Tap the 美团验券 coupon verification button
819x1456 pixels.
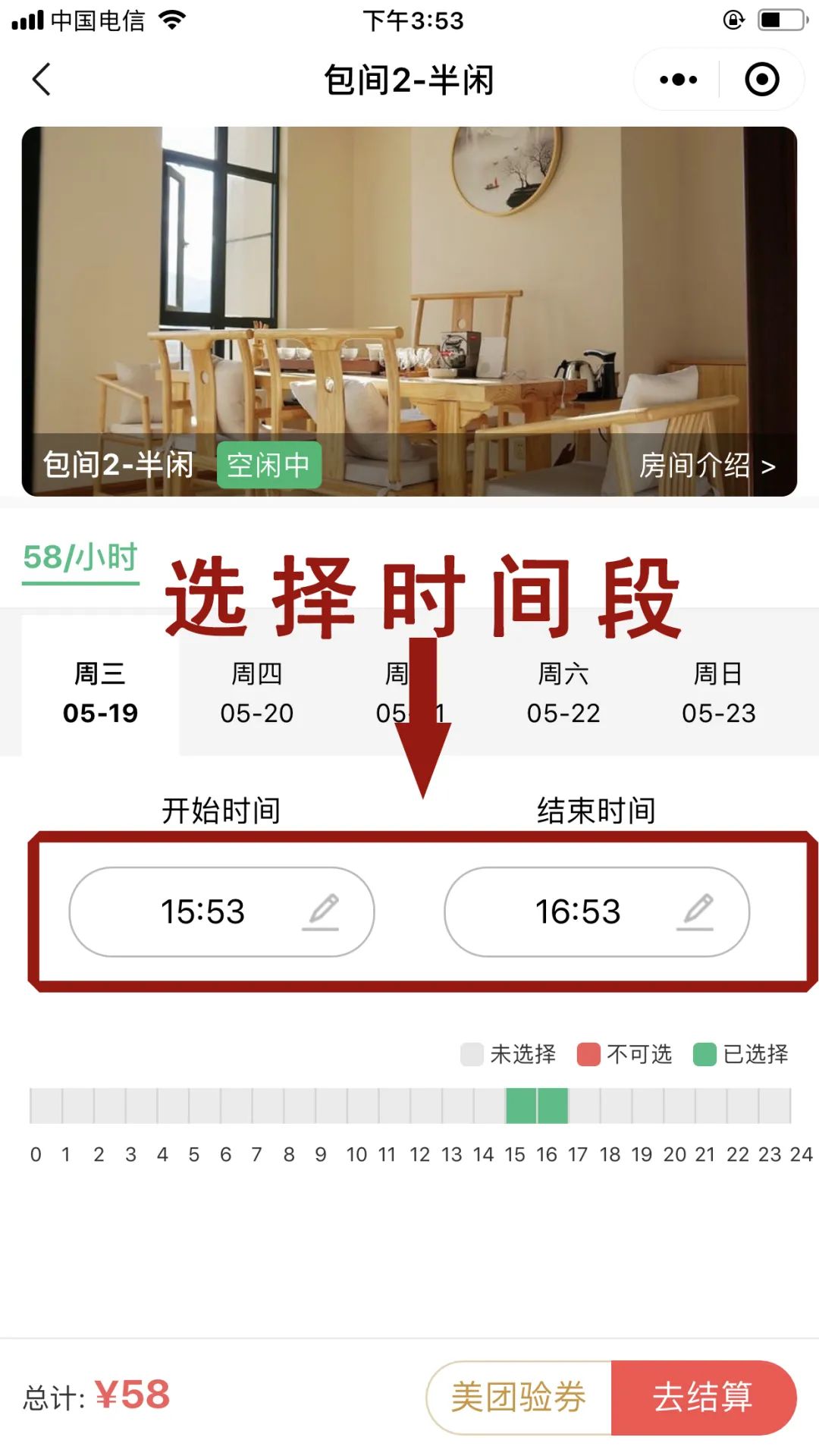[519, 1397]
